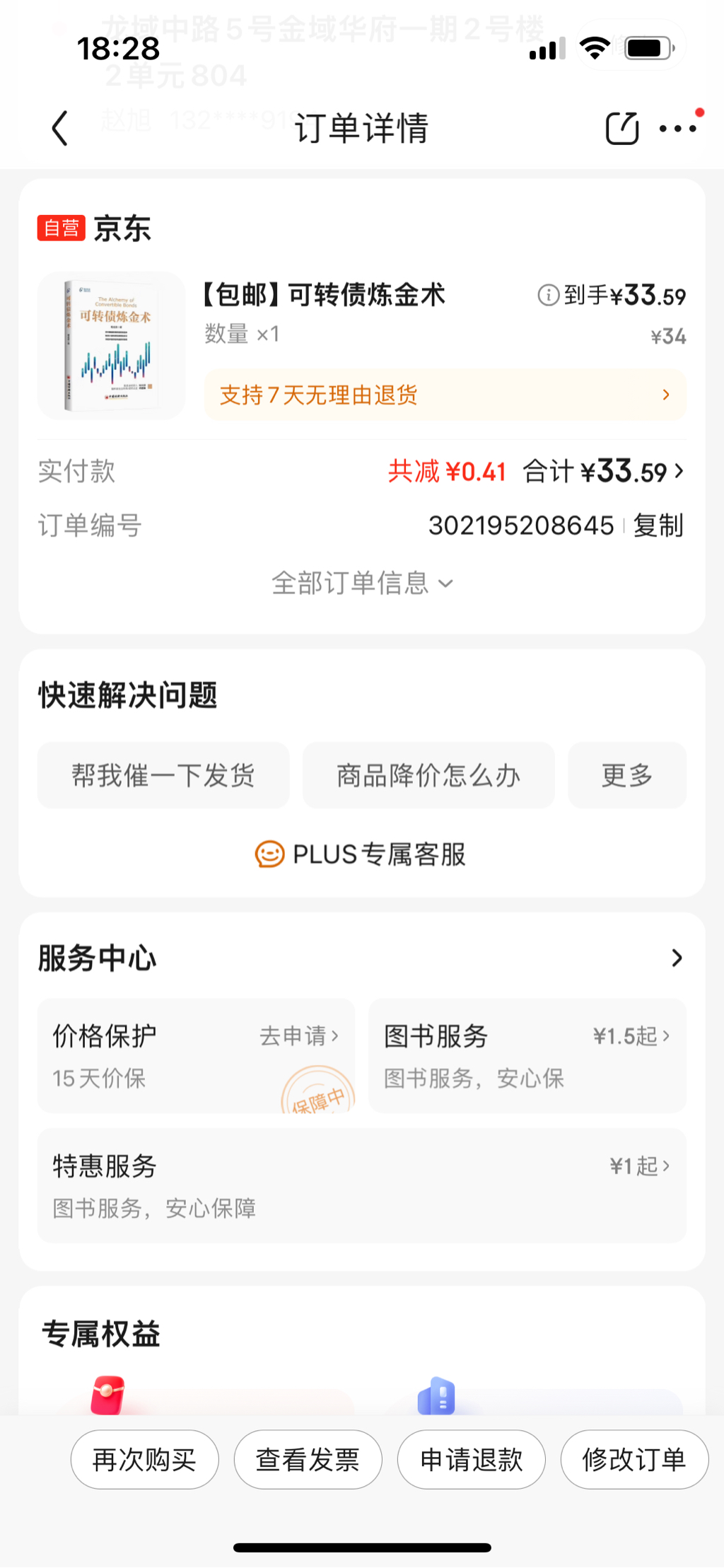Open 图书服务 ¥1.5起 card

(527, 1055)
